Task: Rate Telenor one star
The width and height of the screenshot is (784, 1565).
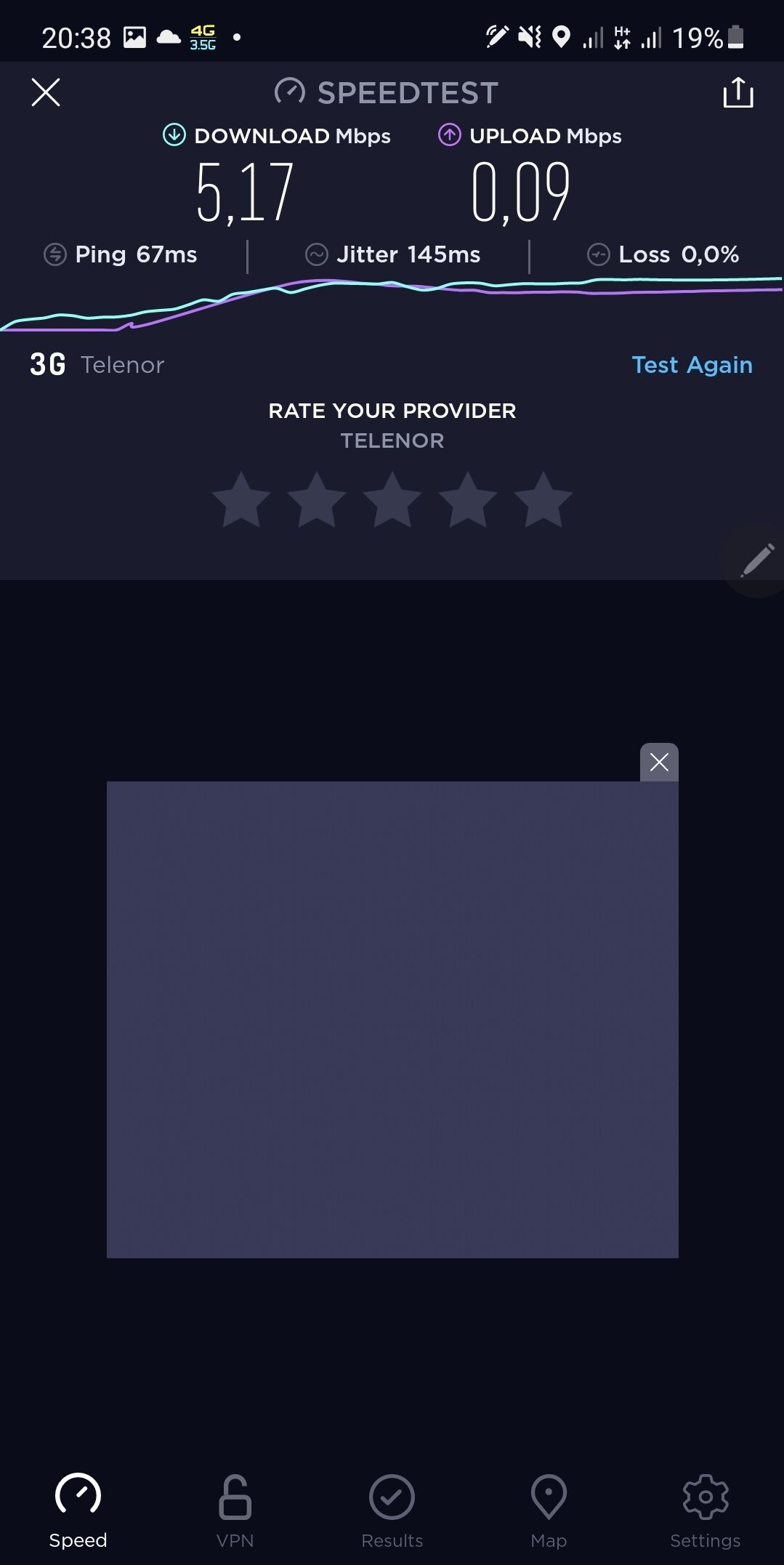Action: point(241,500)
